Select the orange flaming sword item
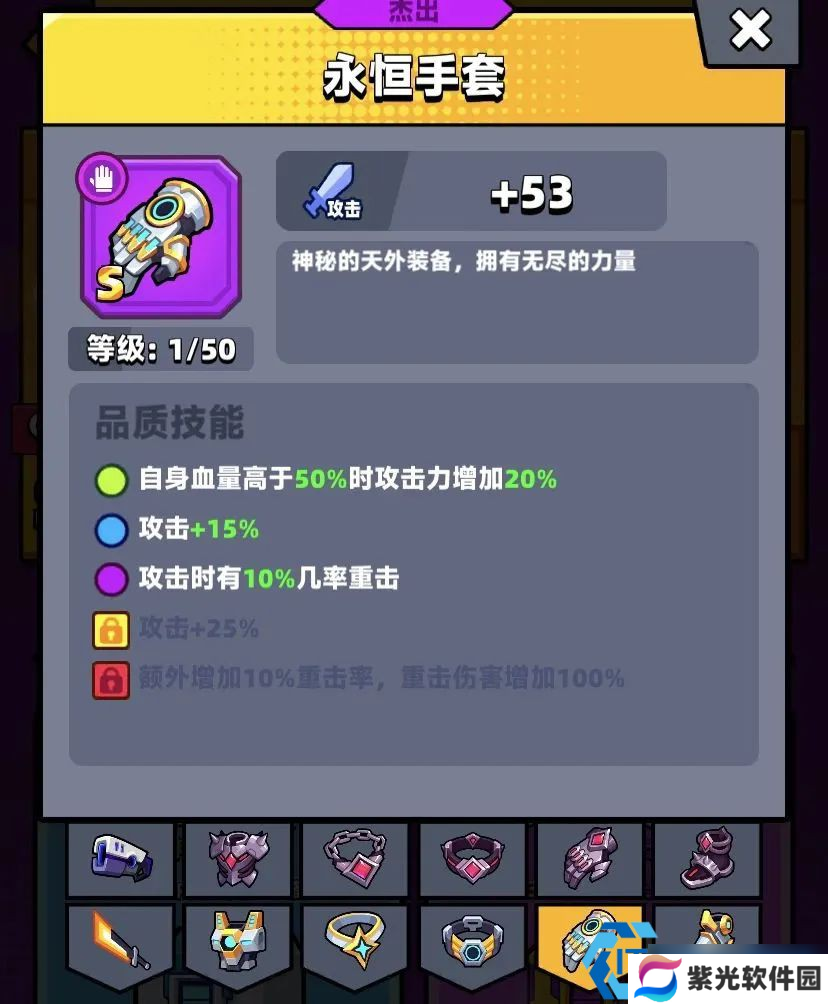Image resolution: width=828 pixels, height=1004 pixels. click(120, 942)
